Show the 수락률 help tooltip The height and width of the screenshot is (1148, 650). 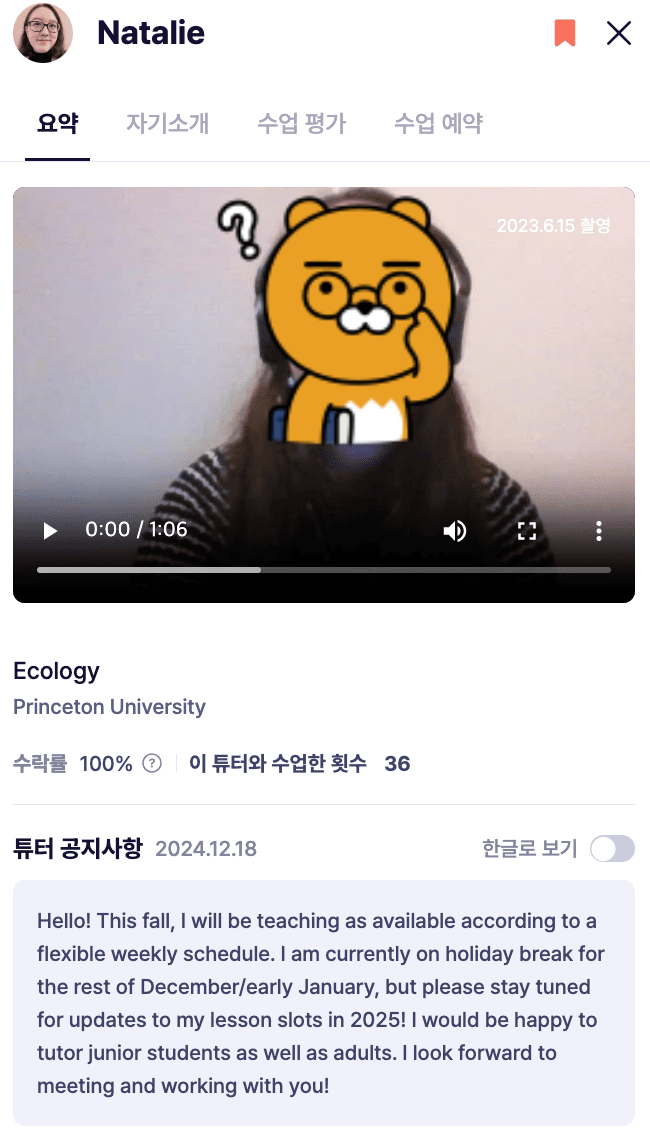pos(152,764)
